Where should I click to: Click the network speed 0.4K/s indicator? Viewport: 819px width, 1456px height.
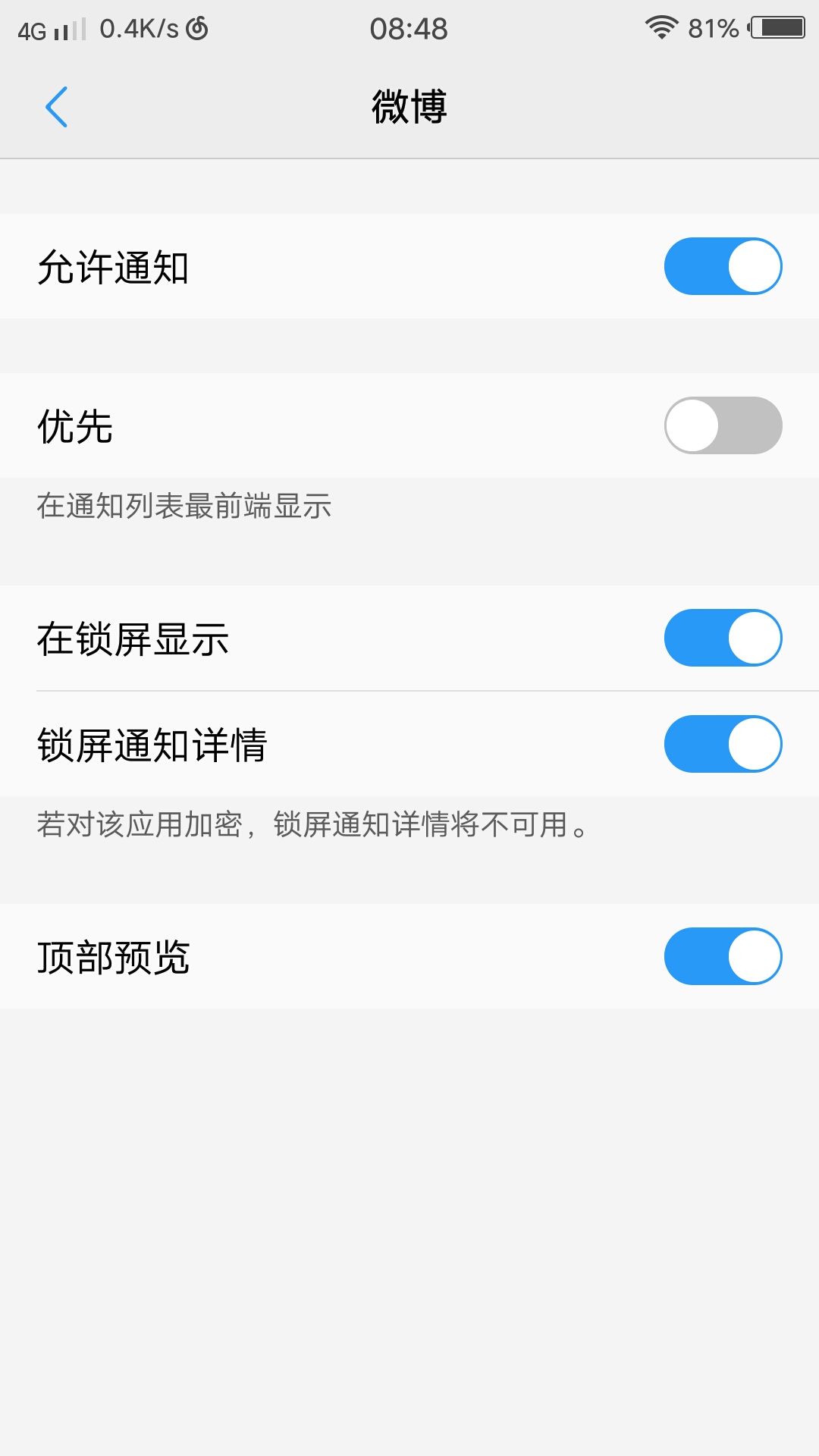click(140, 29)
